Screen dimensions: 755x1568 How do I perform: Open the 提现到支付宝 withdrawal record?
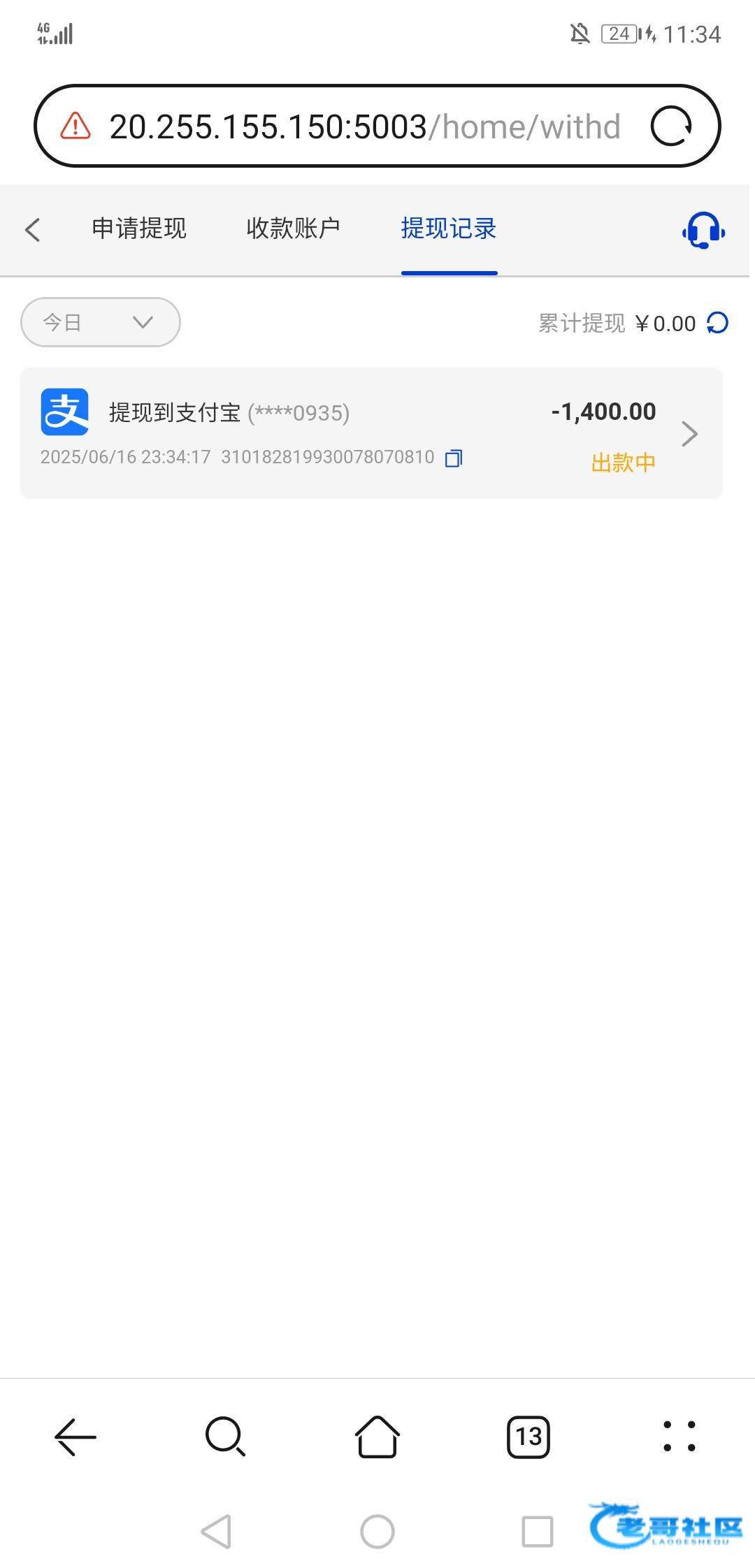[x=371, y=433]
